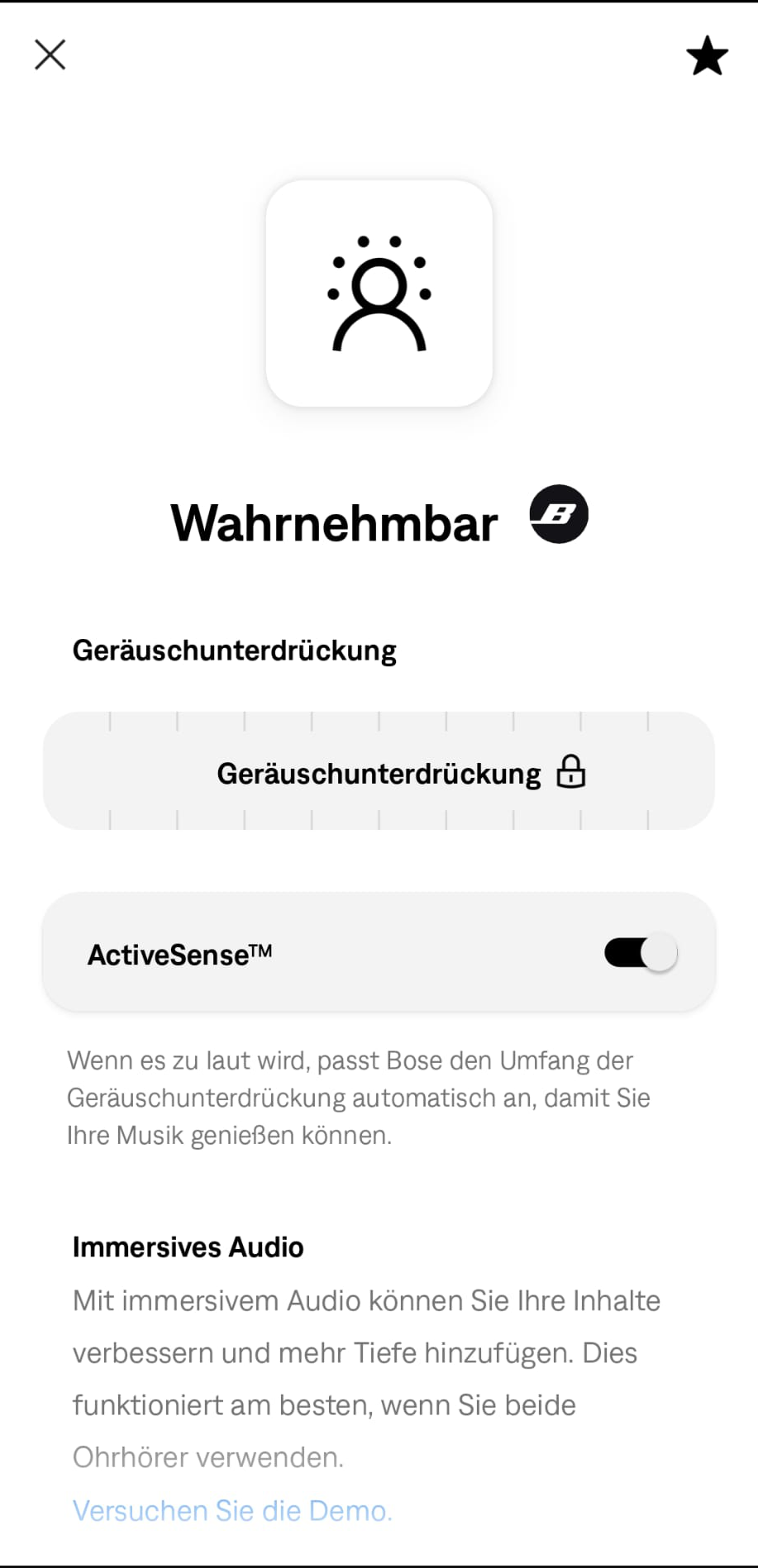
Task: Open the 'Versuchen Sie die Demo' link
Action: (232, 1510)
